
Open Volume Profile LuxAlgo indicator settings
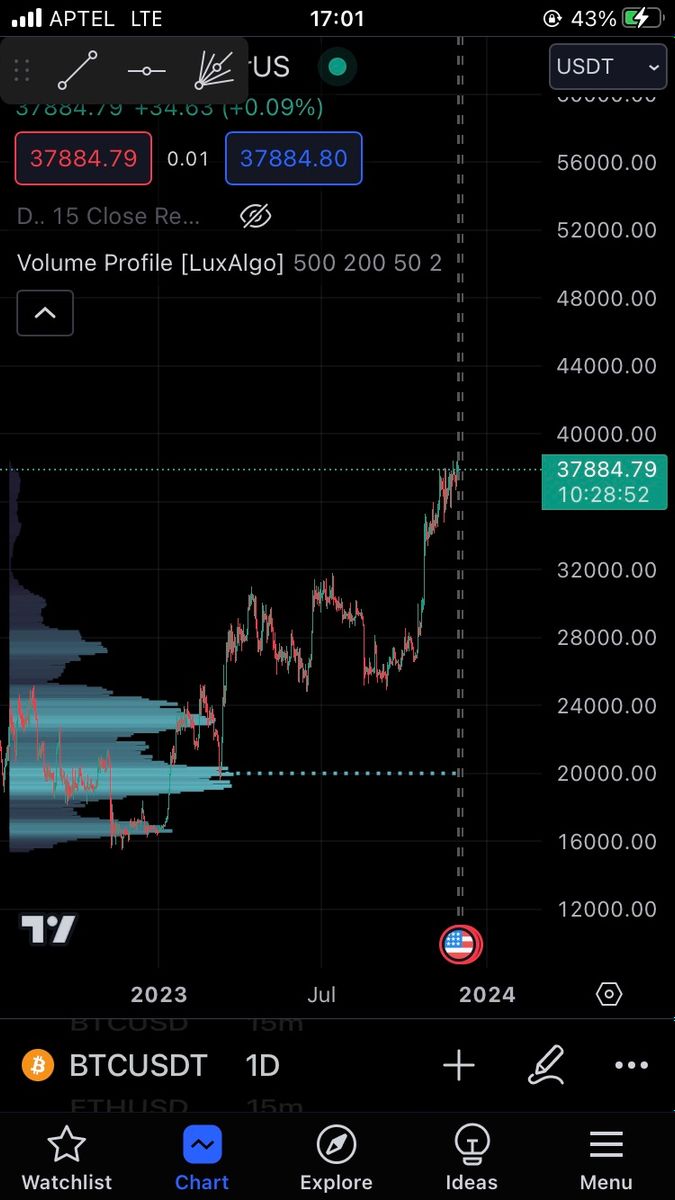point(151,263)
